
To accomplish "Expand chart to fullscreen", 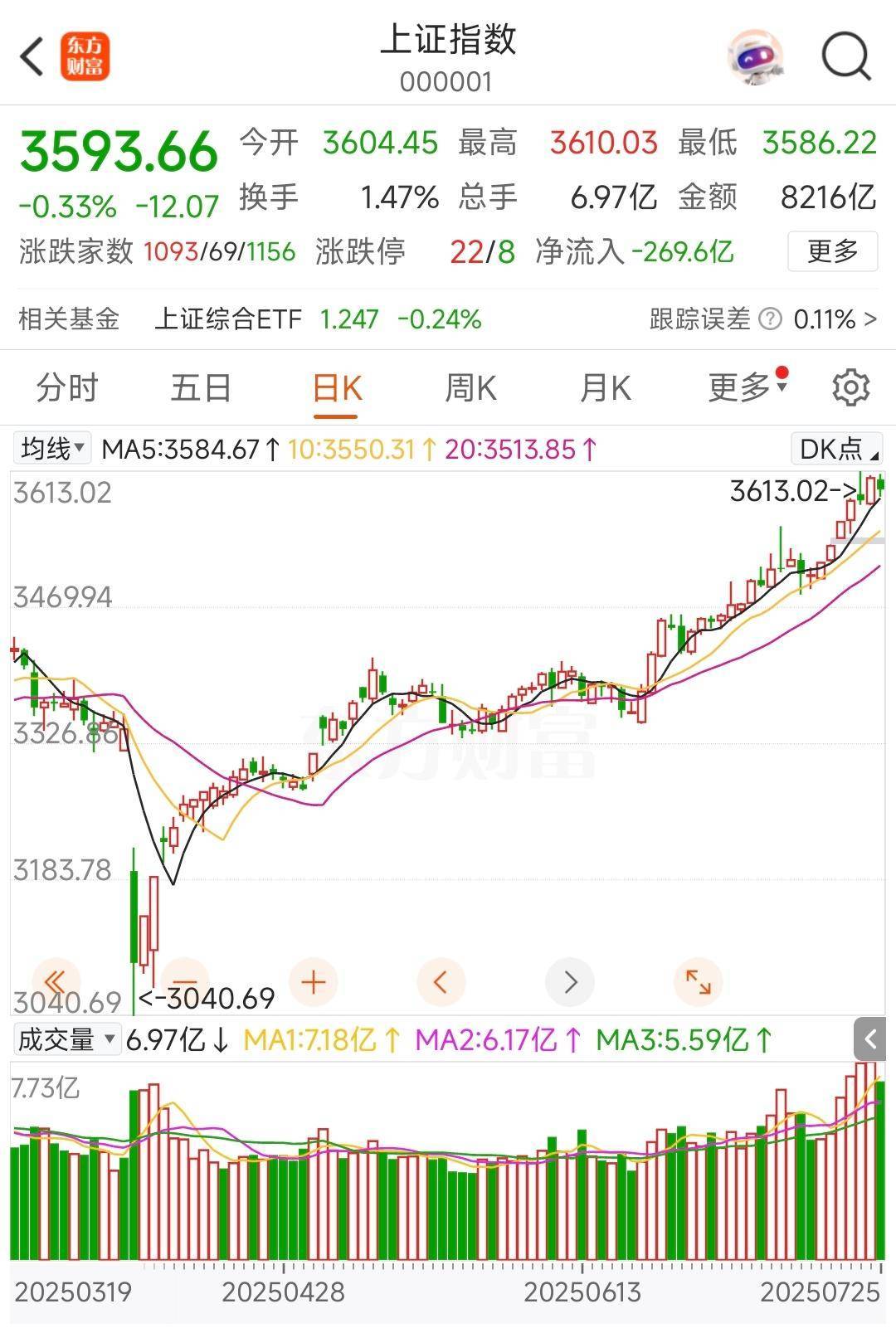I will (x=698, y=983).
